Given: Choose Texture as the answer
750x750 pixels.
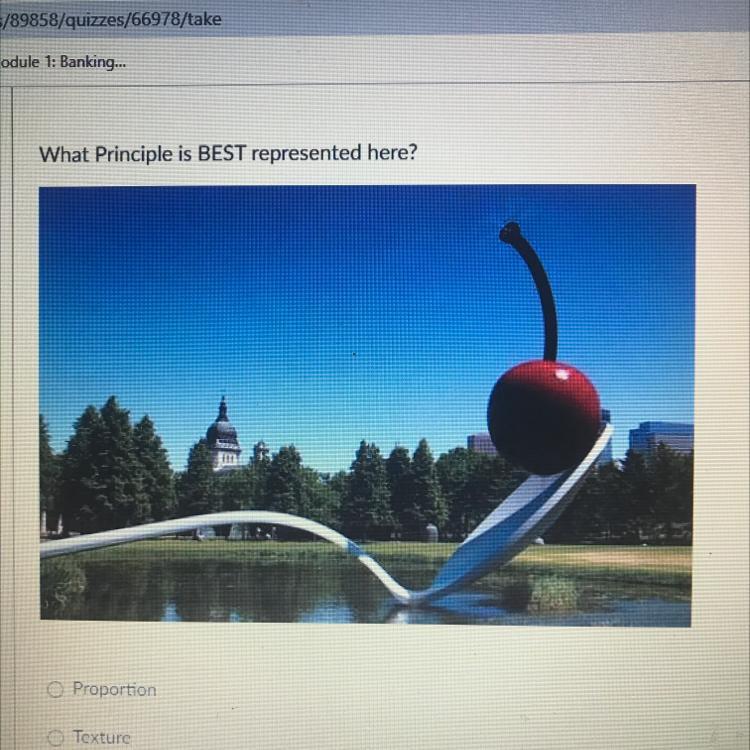Looking at the screenshot, I should coord(55,737).
